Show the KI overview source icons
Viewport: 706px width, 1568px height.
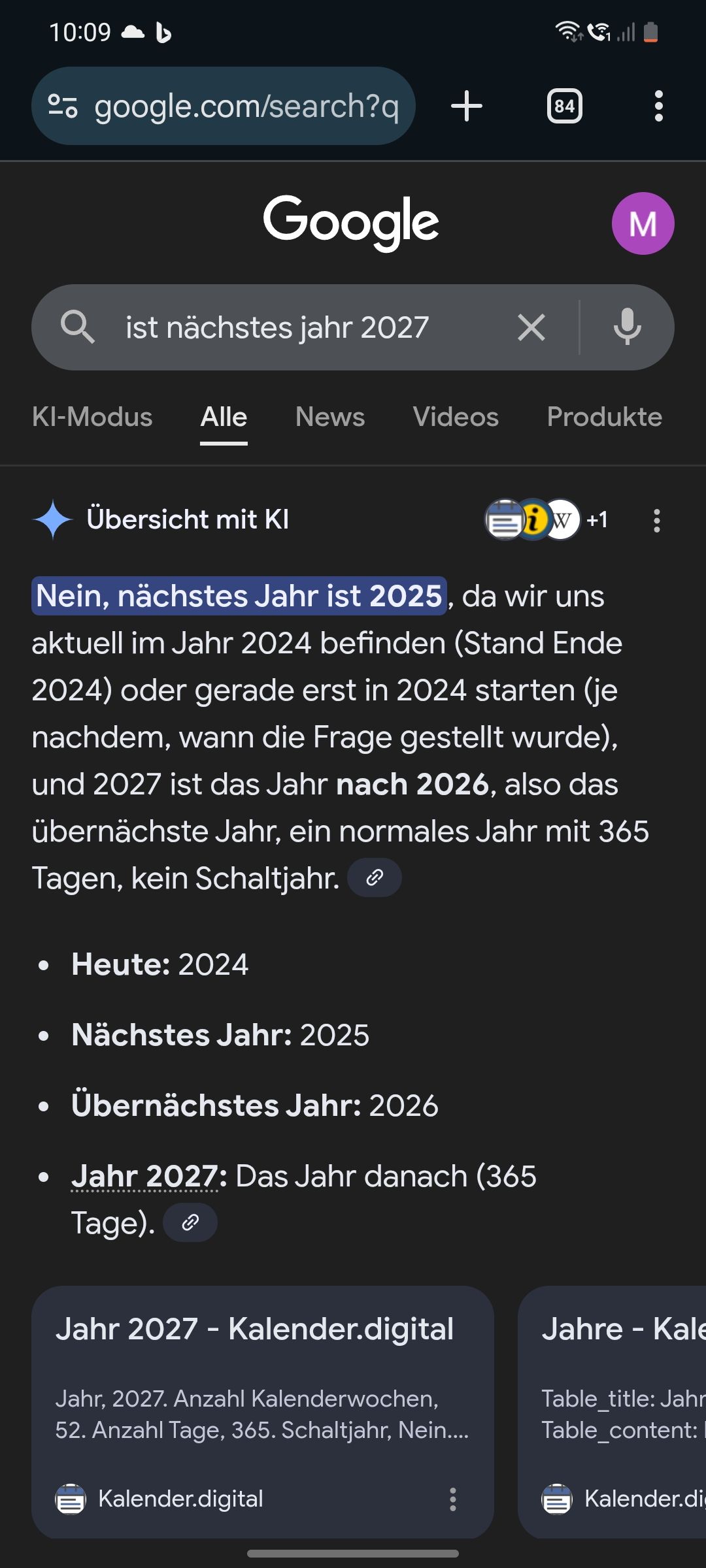[x=546, y=520]
